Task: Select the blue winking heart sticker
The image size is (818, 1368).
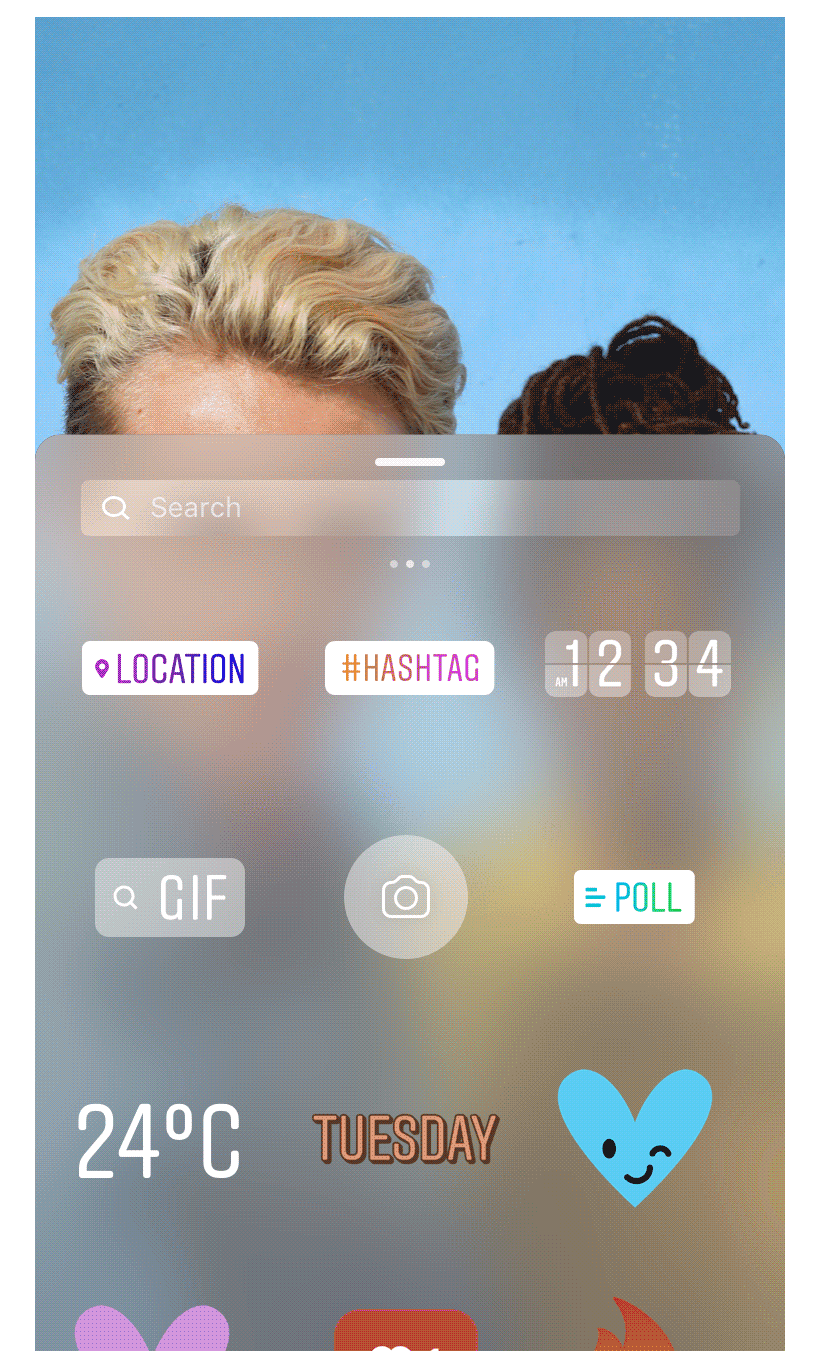Action: tap(635, 1137)
